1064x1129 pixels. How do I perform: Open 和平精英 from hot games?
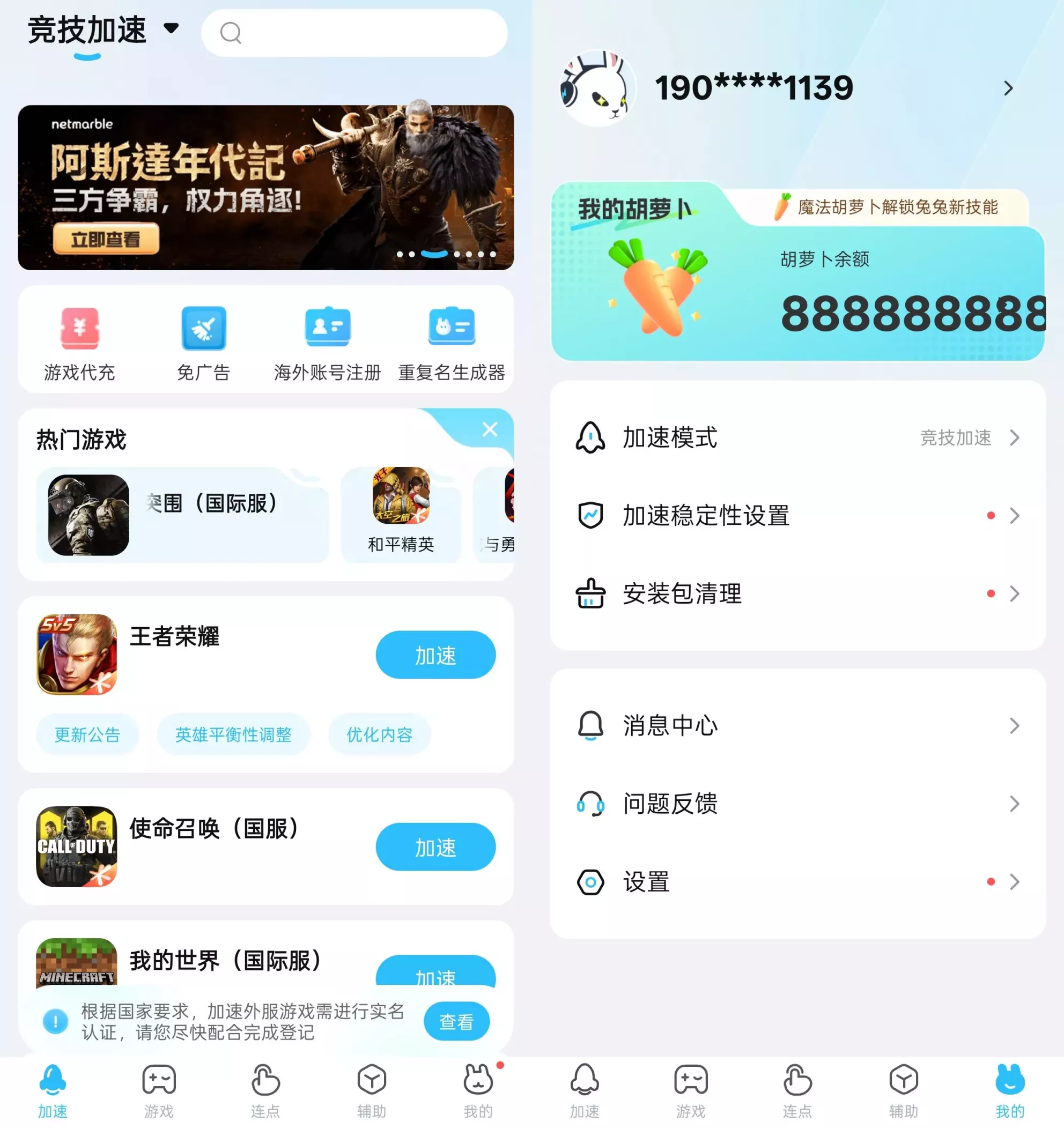coord(401,511)
